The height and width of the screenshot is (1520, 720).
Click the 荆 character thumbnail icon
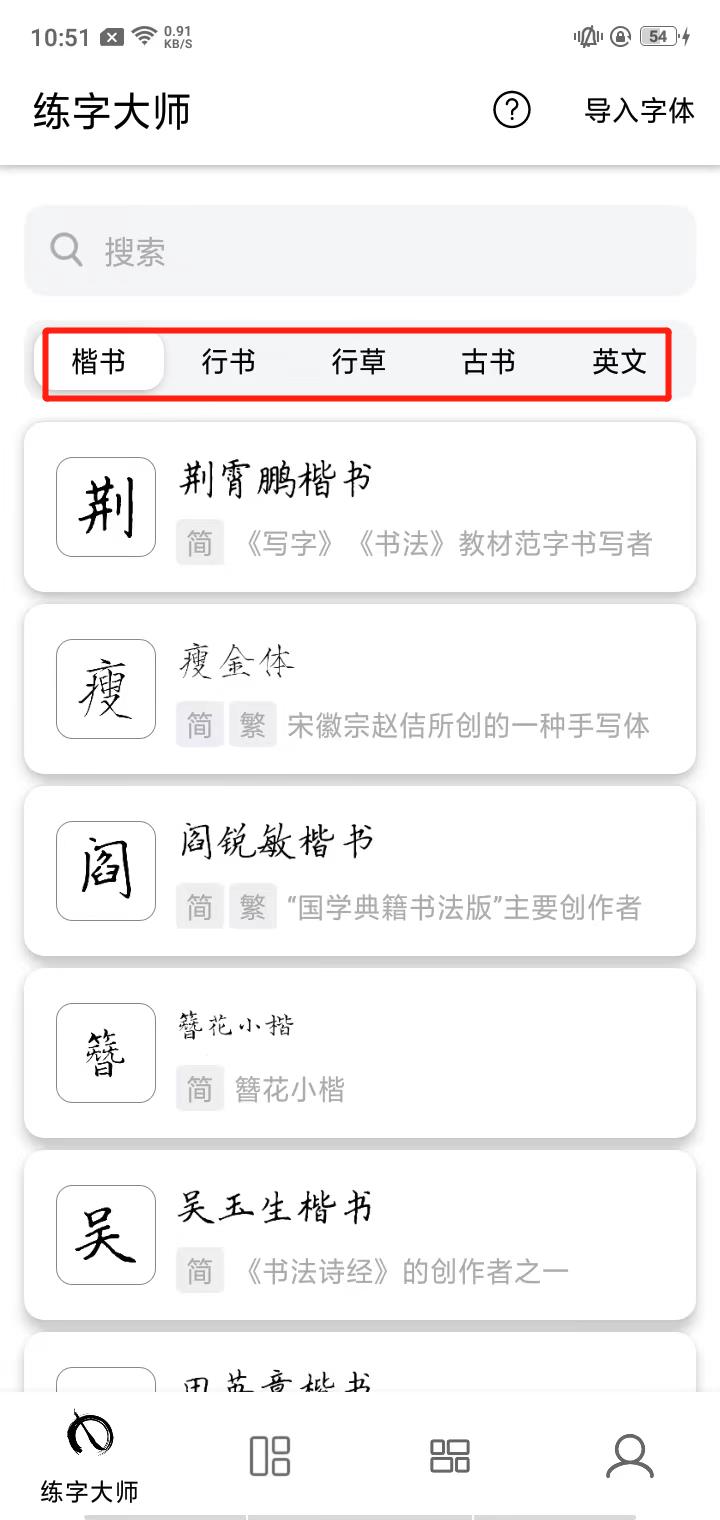tap(105, 507)
